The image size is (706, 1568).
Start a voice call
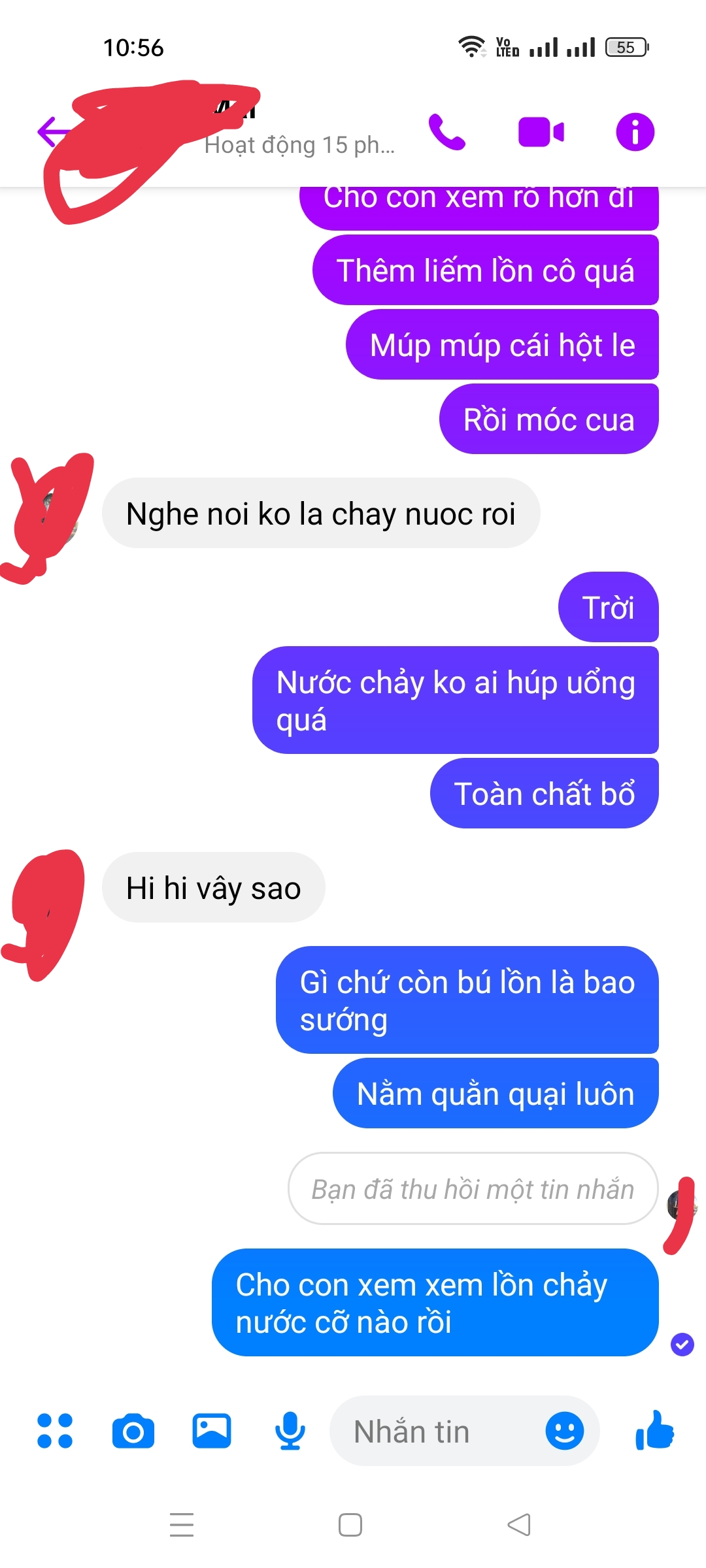446,132
